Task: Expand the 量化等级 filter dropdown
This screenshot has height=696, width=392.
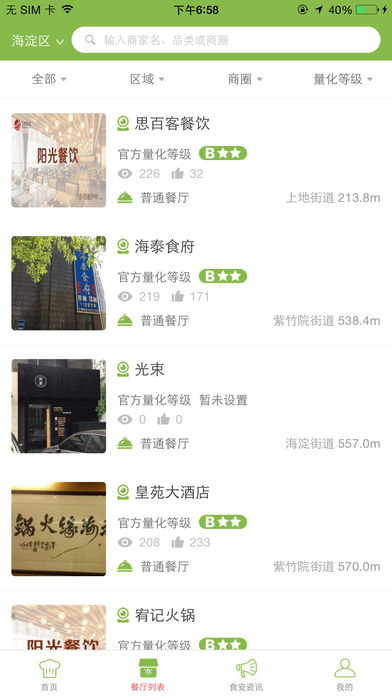Action: (x=343, y=79)
